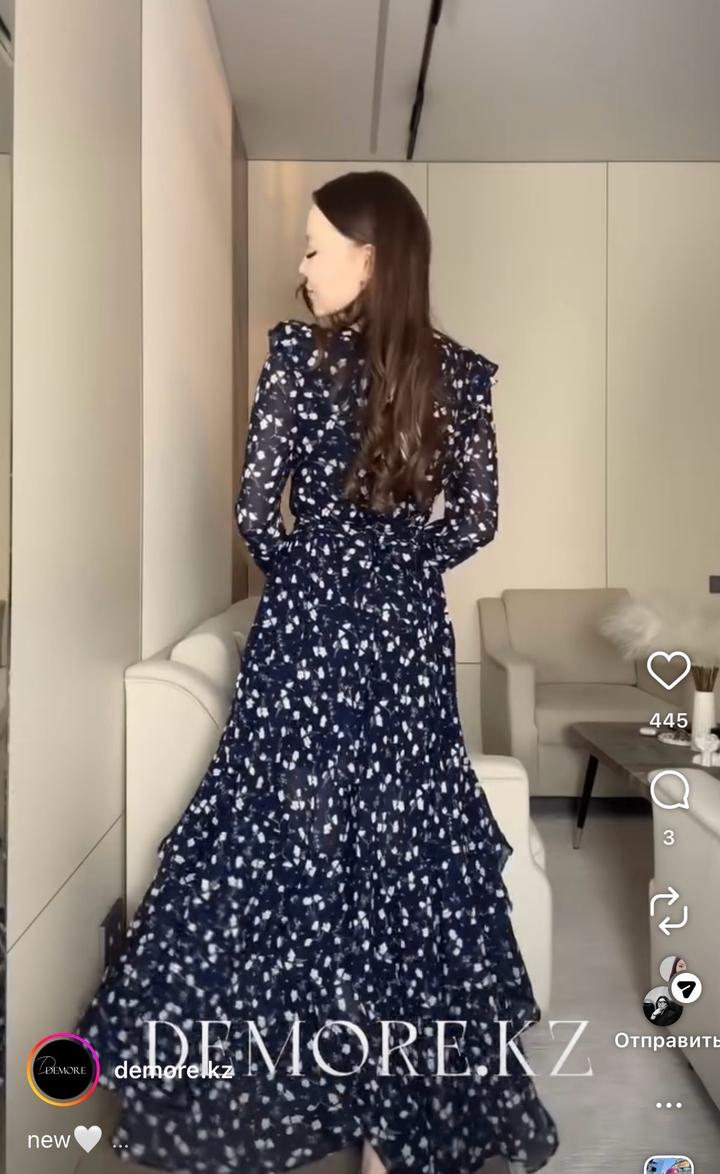Open the Demore profile picture
Screen dimensions: 720x1174
tap(63, 1070)
